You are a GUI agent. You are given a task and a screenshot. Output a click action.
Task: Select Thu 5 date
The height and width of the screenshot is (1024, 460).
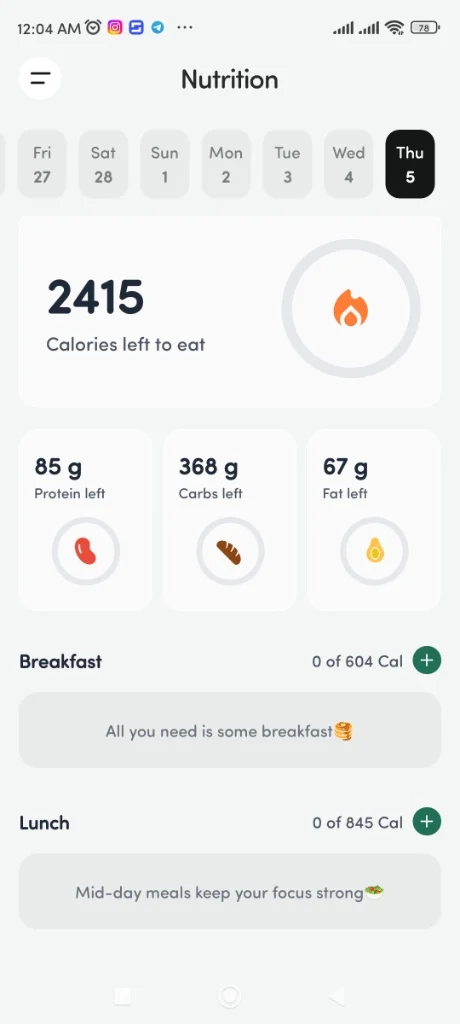pos(410,164)
